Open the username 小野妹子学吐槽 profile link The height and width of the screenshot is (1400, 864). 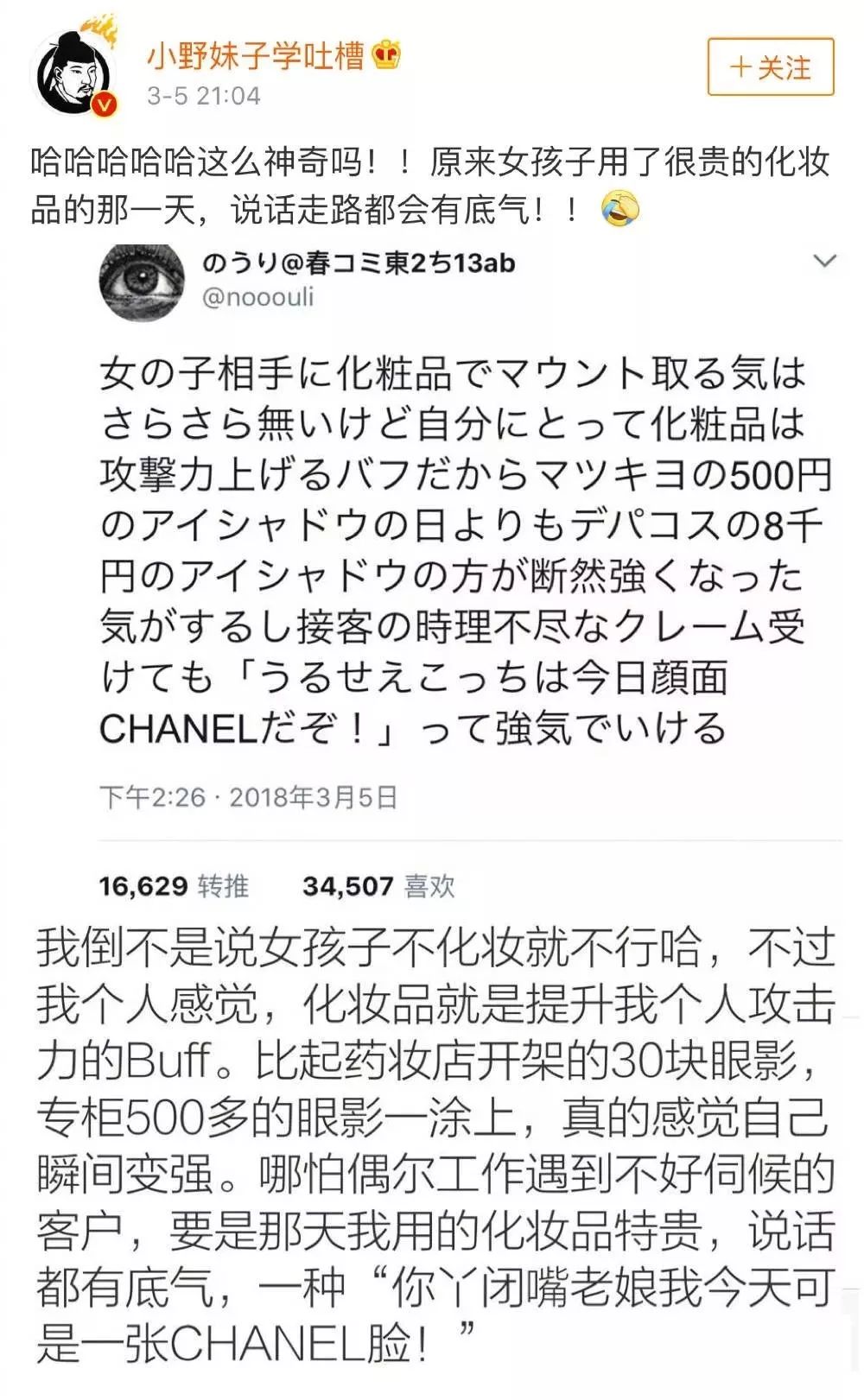tap(256, 56)
